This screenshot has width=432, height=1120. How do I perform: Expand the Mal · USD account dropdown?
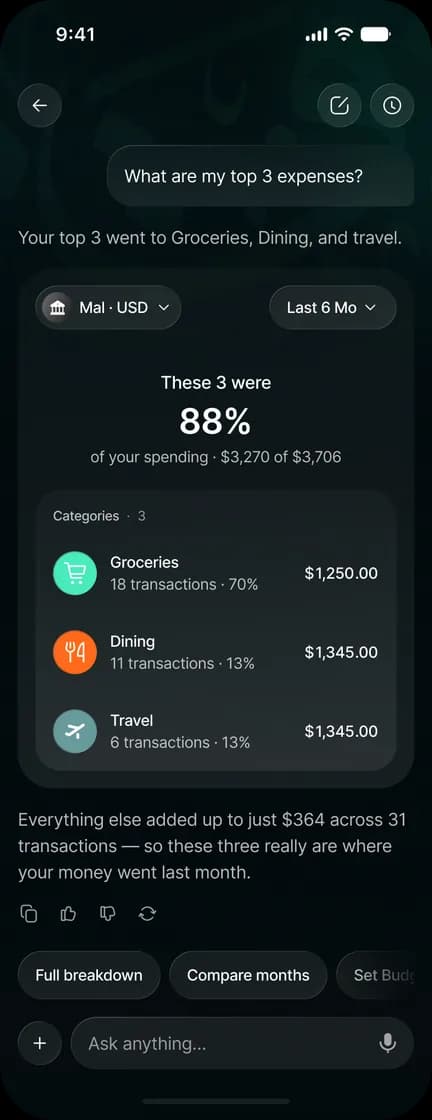pyautogui.click(x=108, y=308)
